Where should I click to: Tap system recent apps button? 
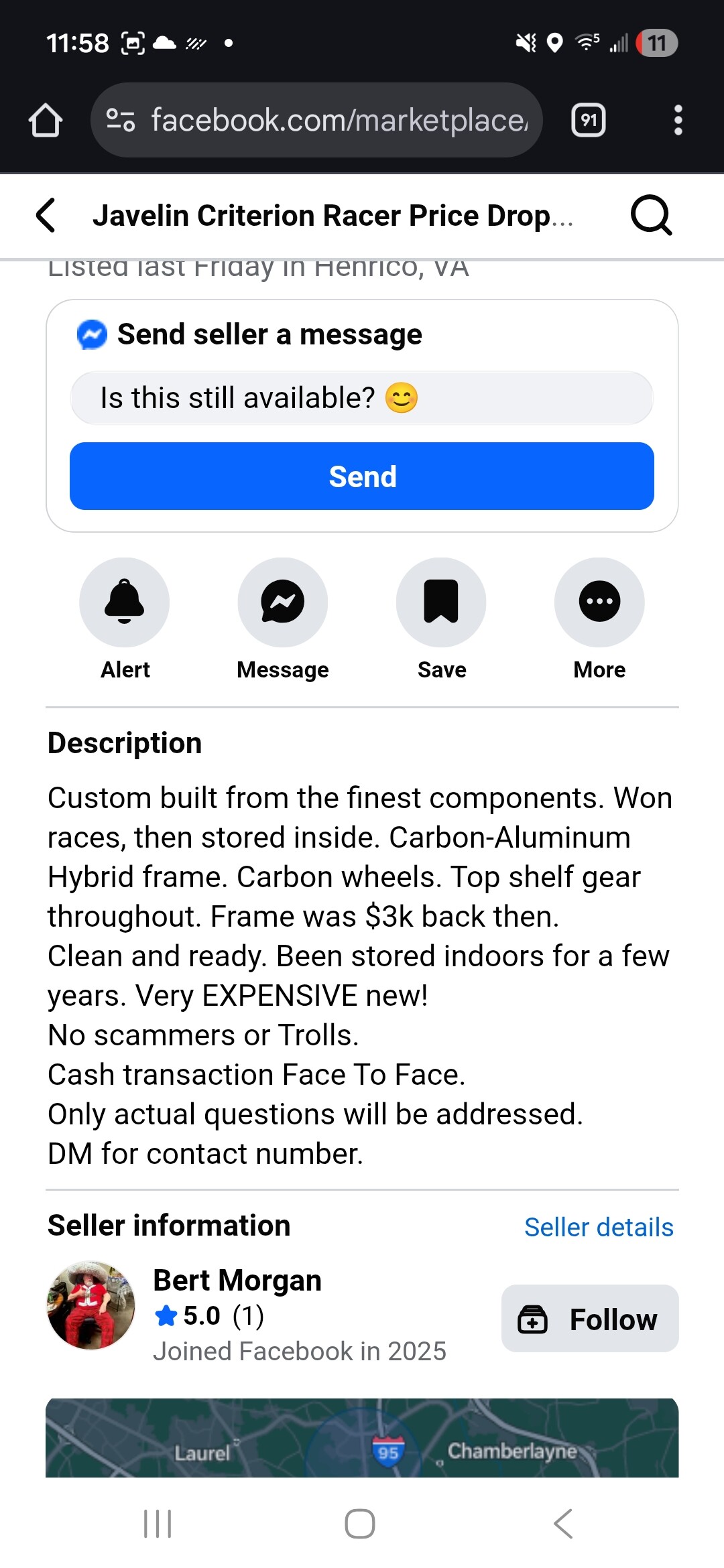coord(158,1524)
